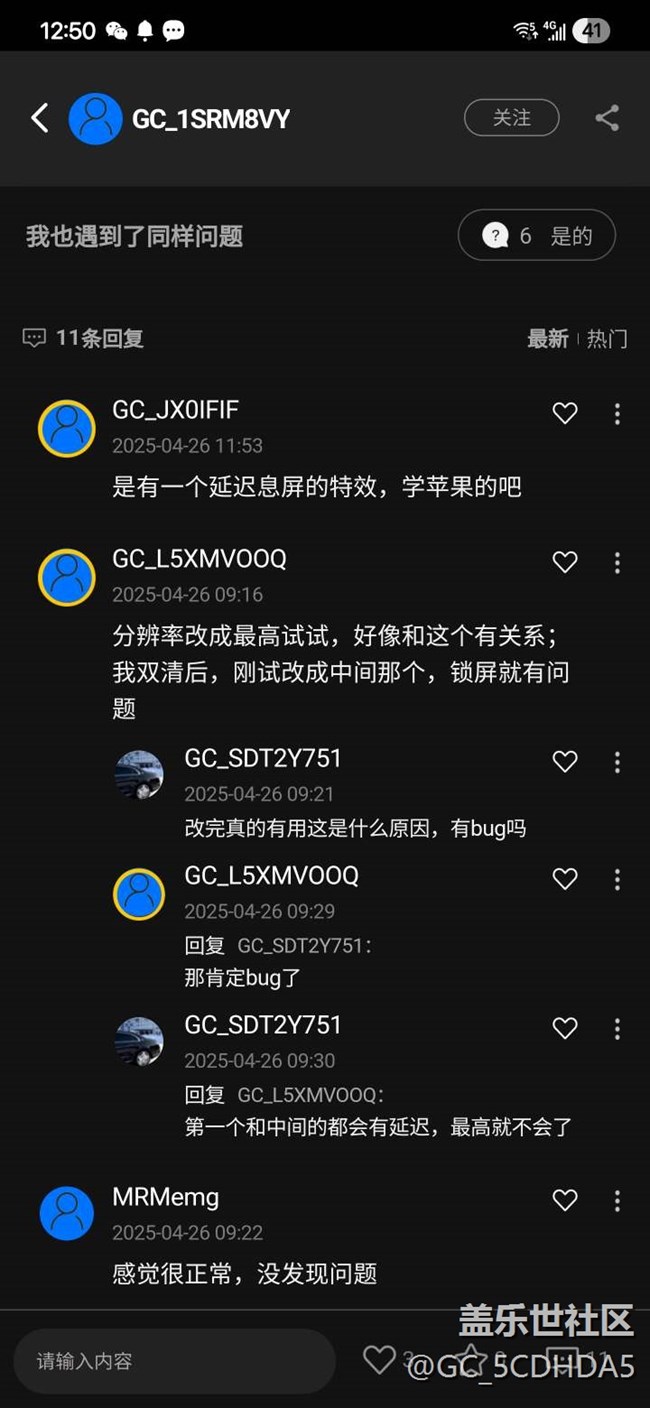Open overflow menu on GC_JX0IFIF's comment
Screen dimensions: 650x1408
617,413
